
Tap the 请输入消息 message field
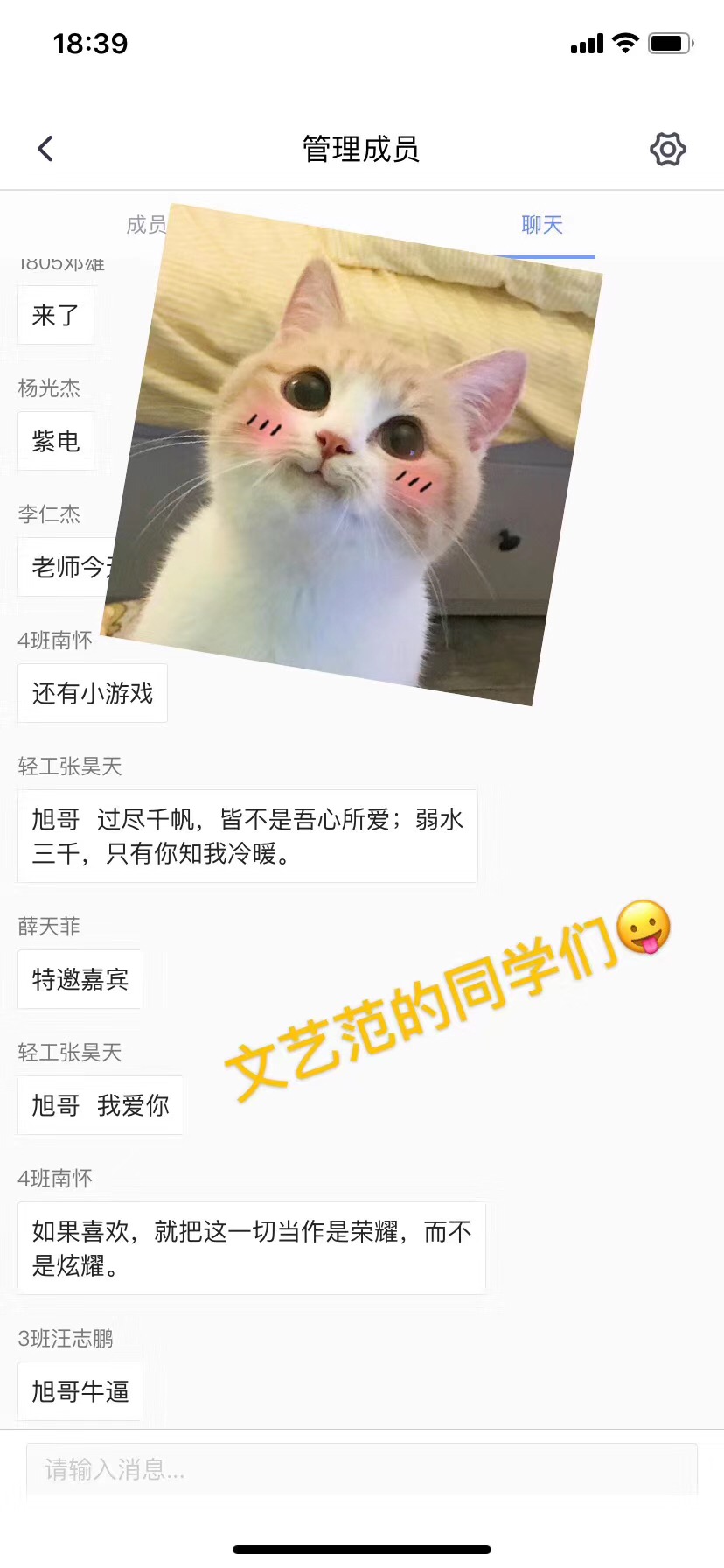click(x=362, y=1469)
